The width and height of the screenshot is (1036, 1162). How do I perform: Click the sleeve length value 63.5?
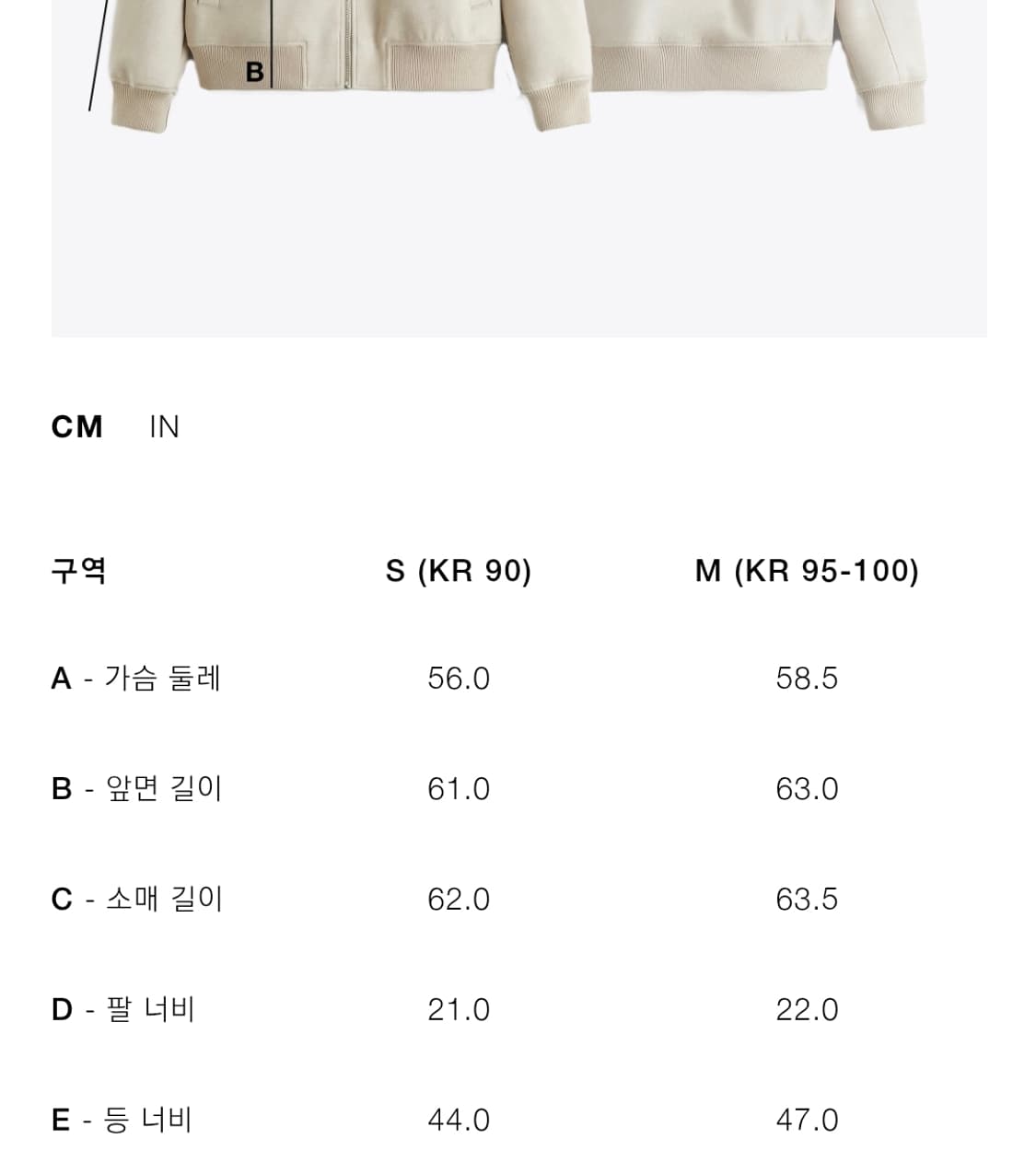[808, 900]
